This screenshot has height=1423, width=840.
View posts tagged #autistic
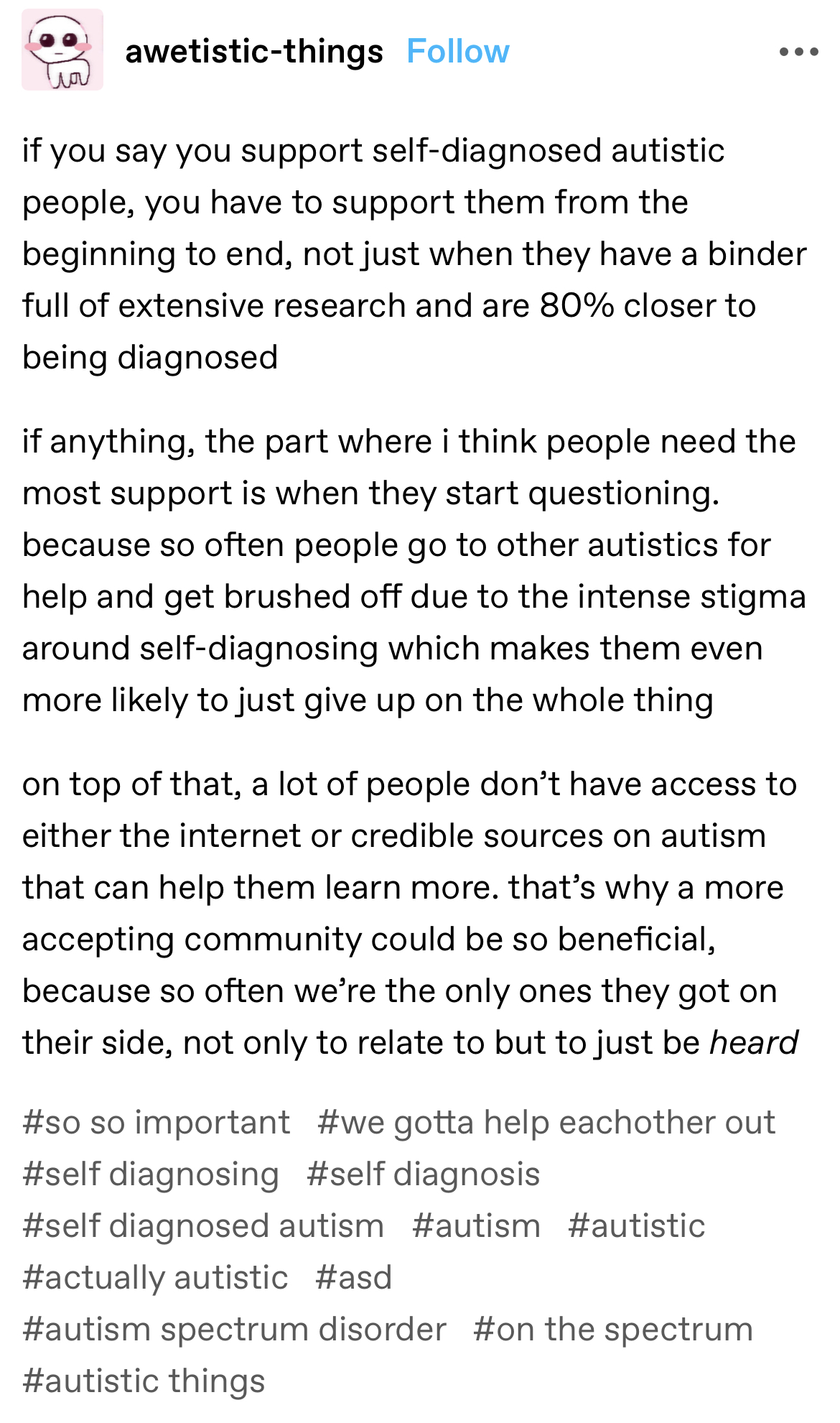[636, 1225]
